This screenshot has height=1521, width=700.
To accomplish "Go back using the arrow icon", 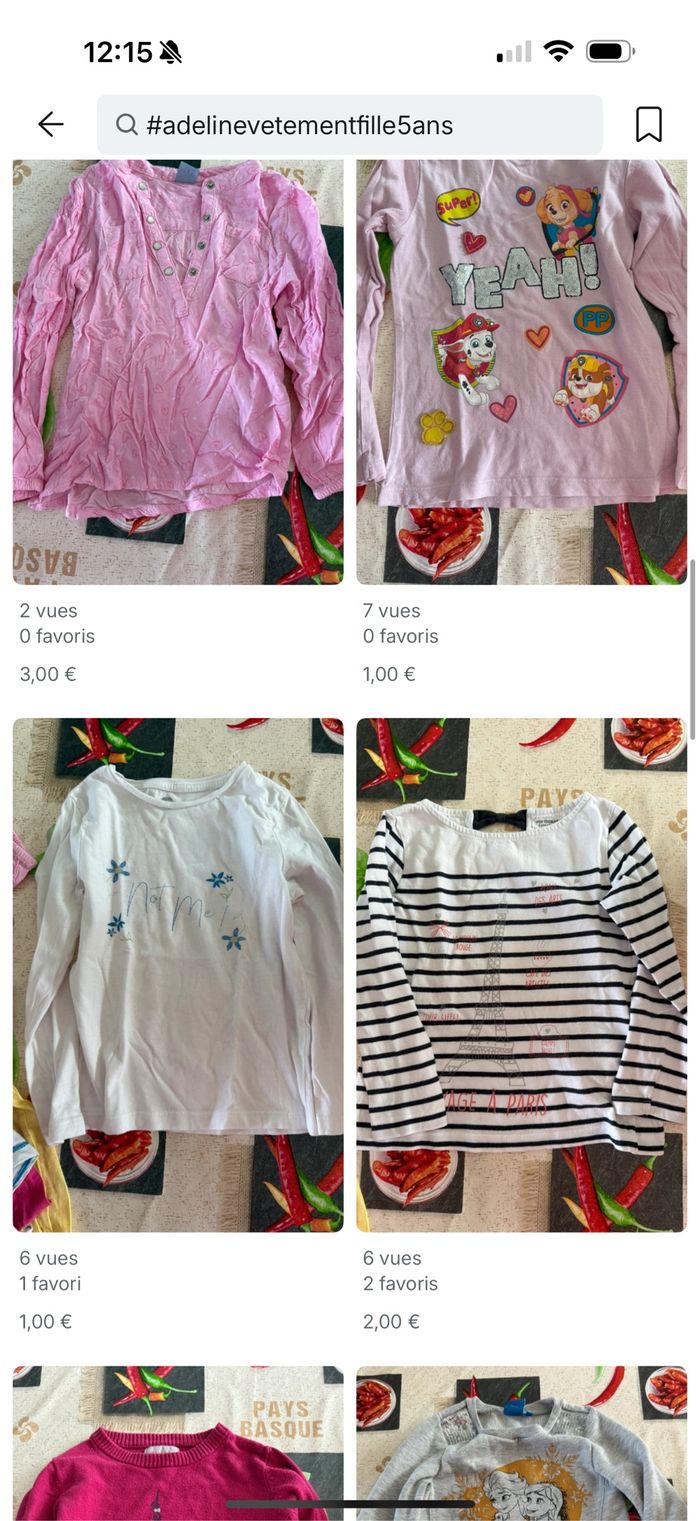I will coord(50,124).
